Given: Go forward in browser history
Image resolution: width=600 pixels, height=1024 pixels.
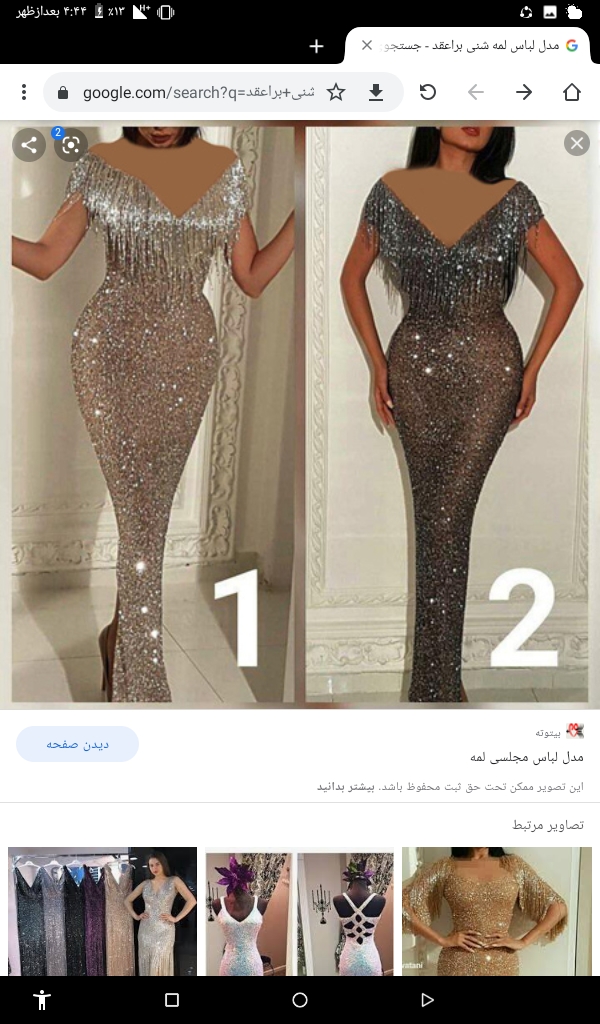Looking at the screenshot, I should (524, 92).
